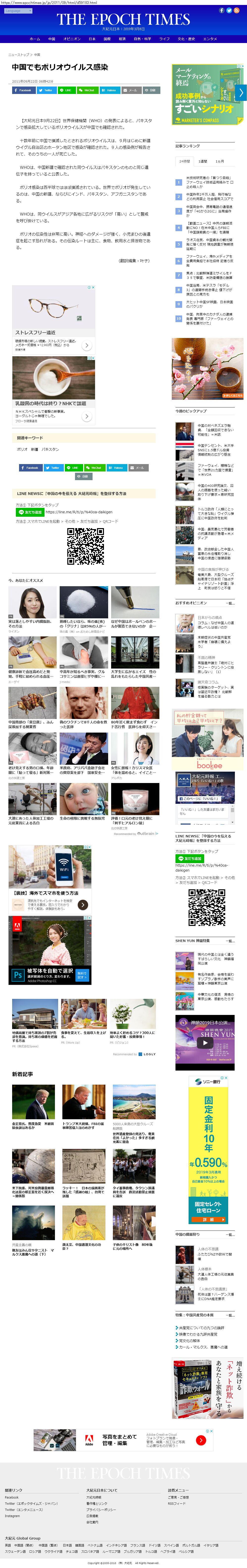The height and width of the screenshot is (1568, 247).
Task: Switch ranking to the 1週間 tab
Action: point(202,161)
